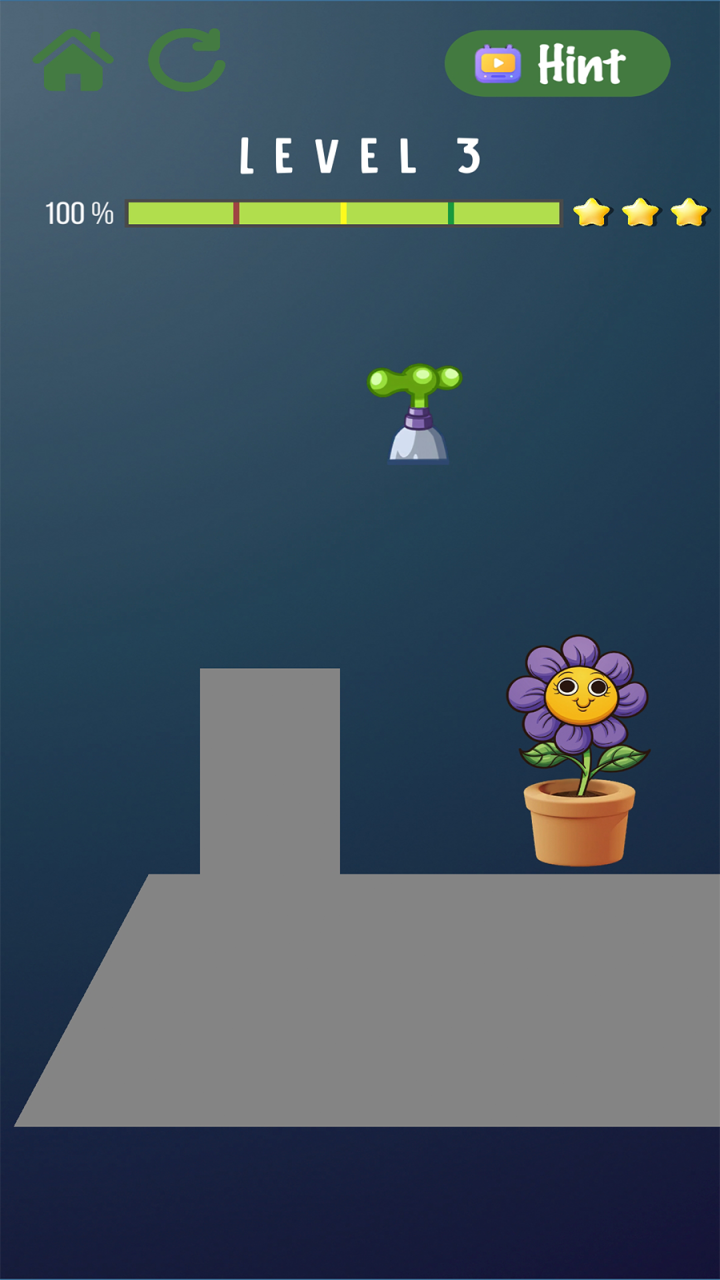Go to the home screen via house icon
The image size is (720, 1280).
point(73,61)
